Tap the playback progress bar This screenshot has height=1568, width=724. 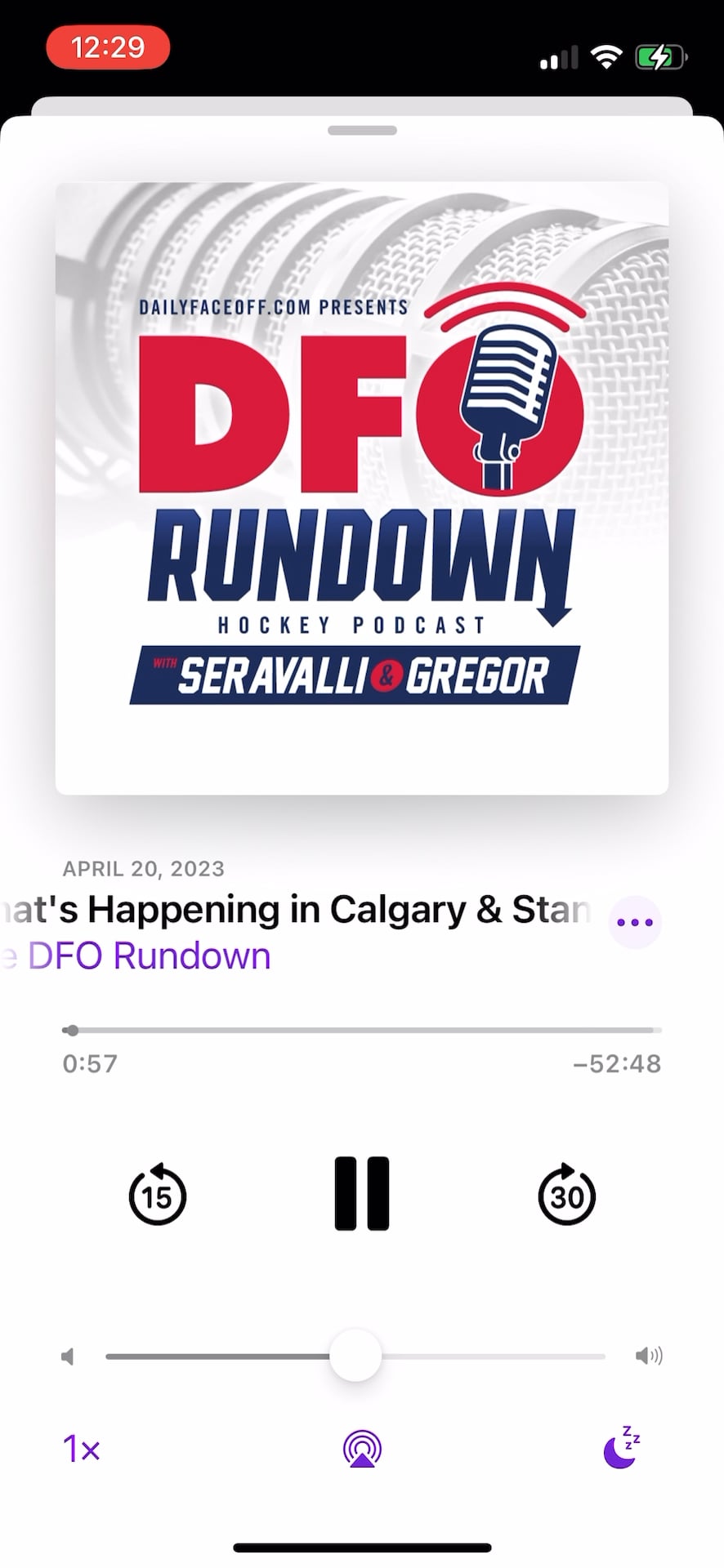pyautogui.click(x=362, y=1030)
